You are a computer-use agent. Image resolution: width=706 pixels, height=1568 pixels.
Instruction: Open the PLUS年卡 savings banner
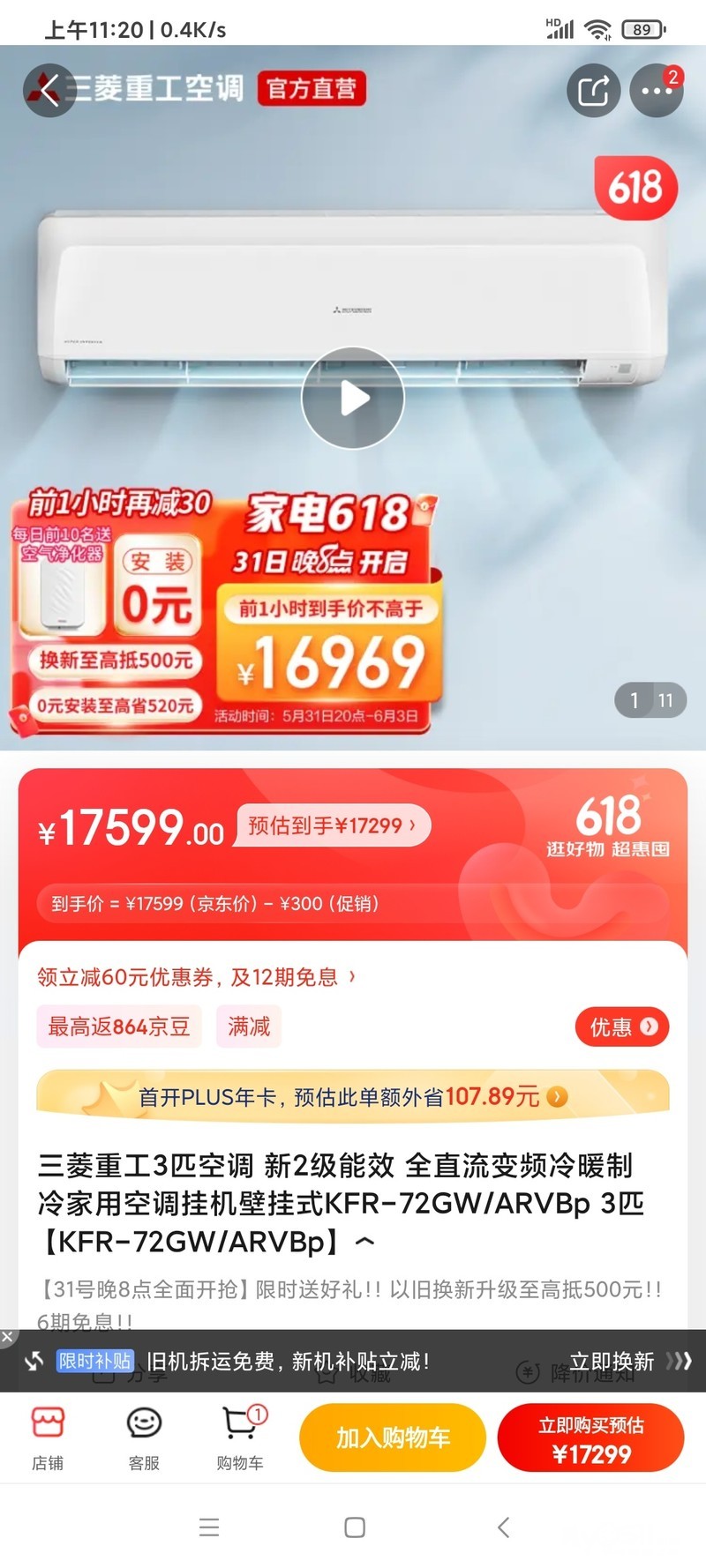[x=353, y=1096]
